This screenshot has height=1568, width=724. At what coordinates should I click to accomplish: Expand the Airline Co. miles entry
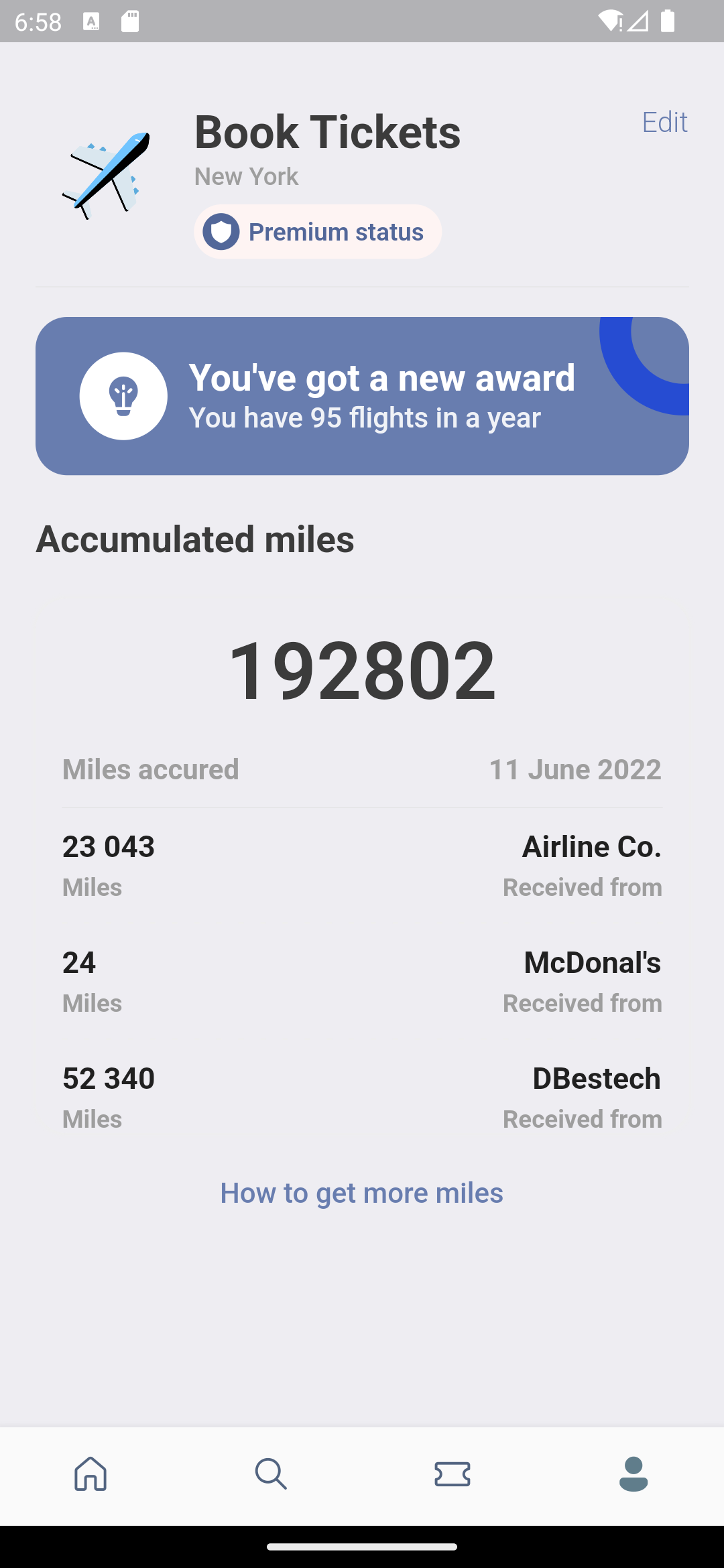click(362, 864)
